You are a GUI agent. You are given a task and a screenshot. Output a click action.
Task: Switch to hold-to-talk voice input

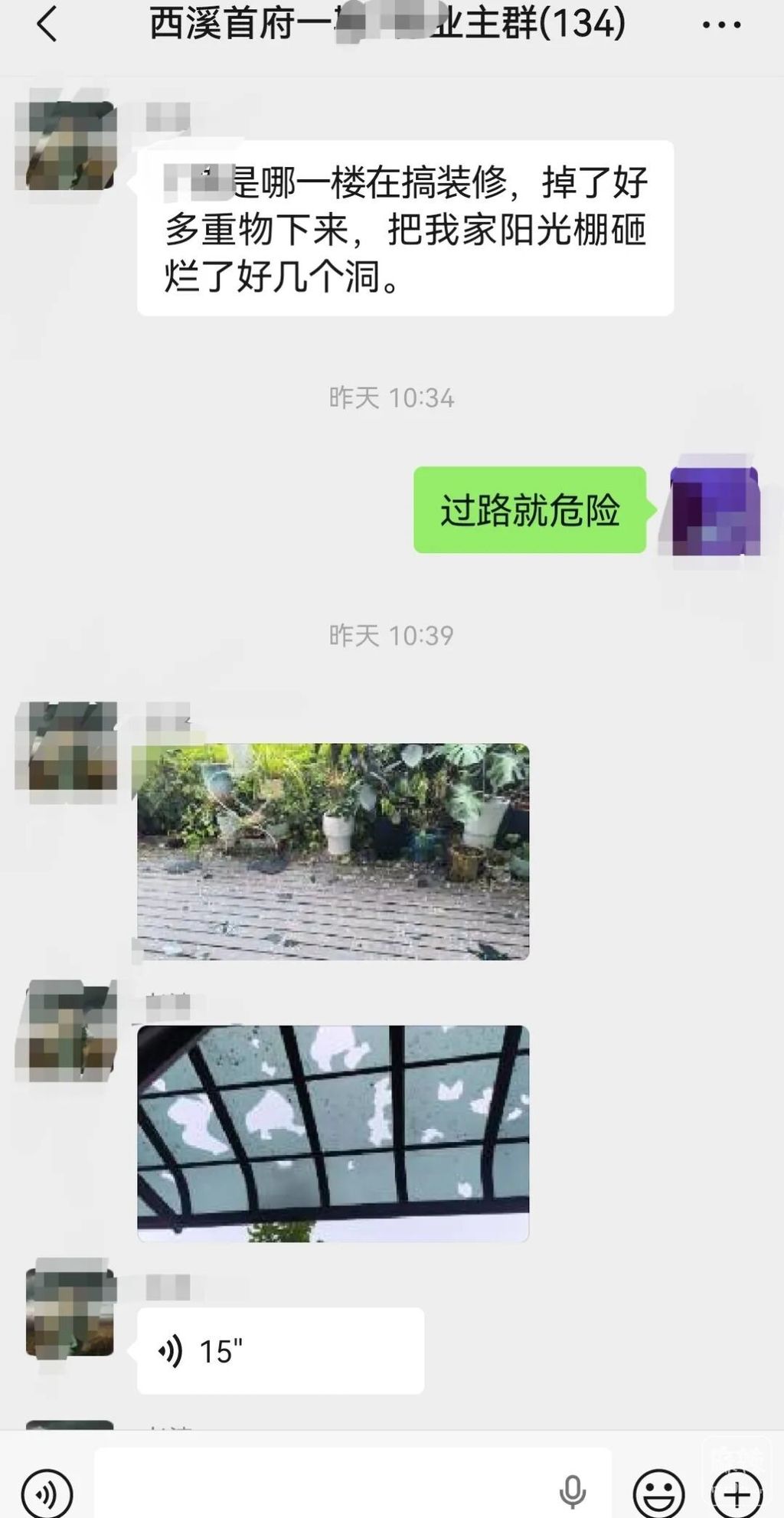coord(47,1493)
